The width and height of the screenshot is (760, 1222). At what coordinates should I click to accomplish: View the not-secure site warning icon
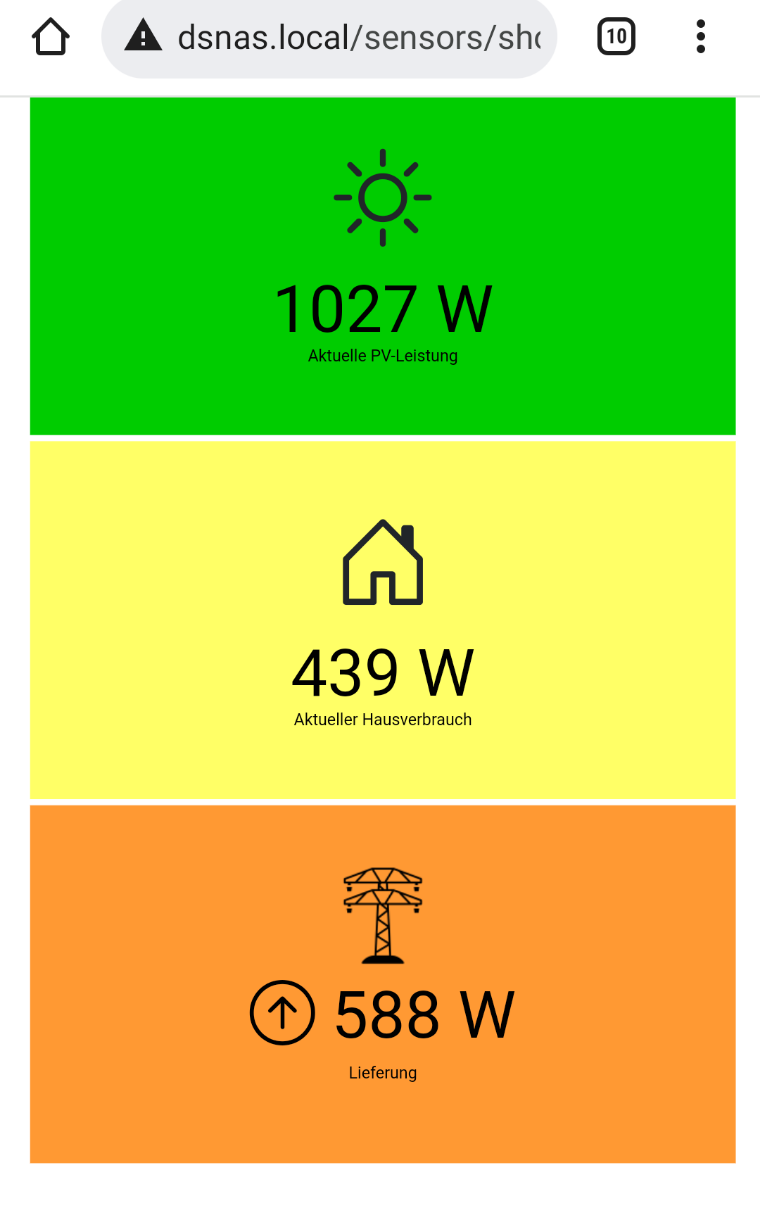tap(143, 38)
